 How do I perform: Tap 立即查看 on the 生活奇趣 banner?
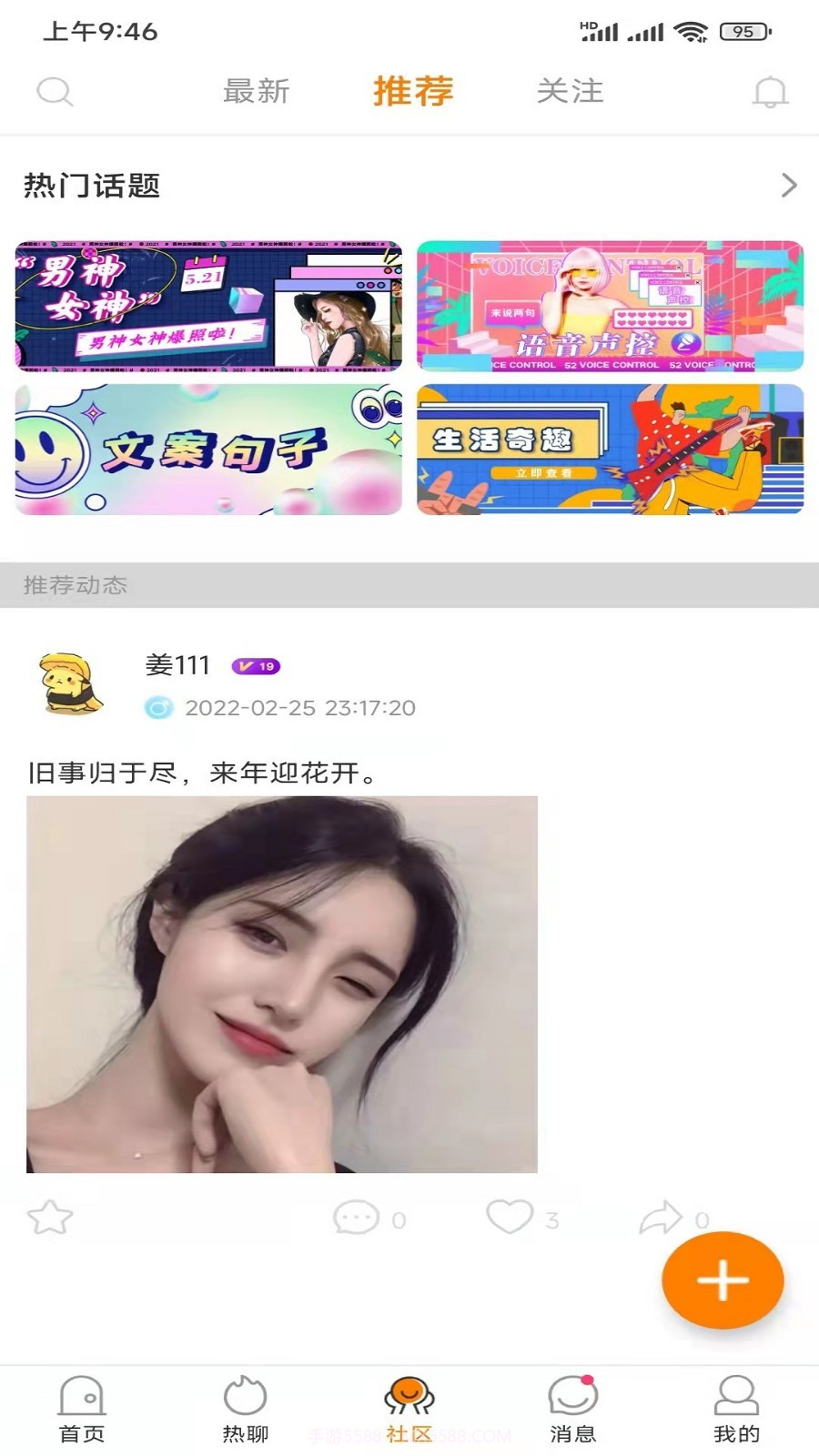[543, 474]
